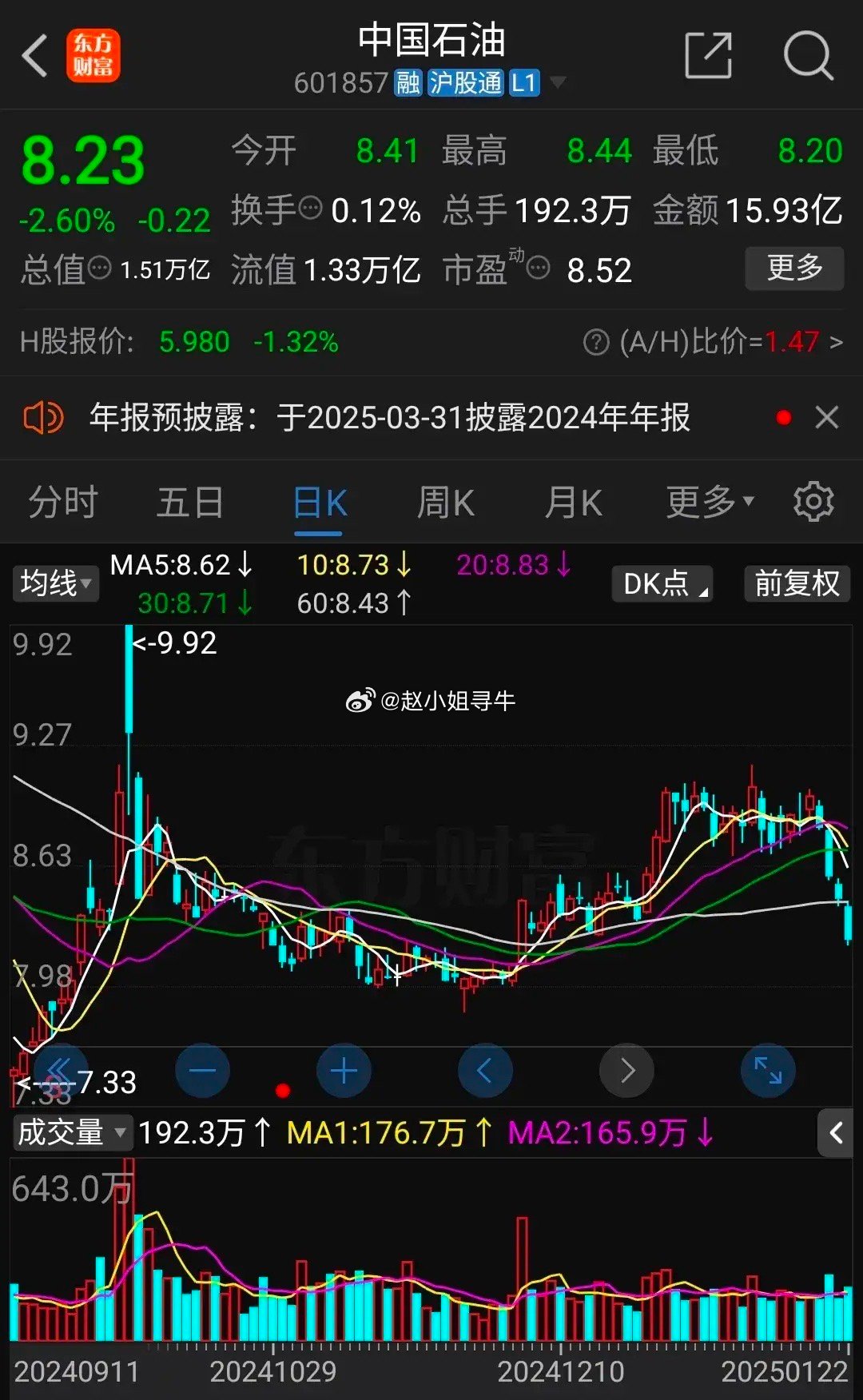Dismiss the annual report announcement banner
The height and width of the screenshot is (1400, 863).
[x=827, y=416]
